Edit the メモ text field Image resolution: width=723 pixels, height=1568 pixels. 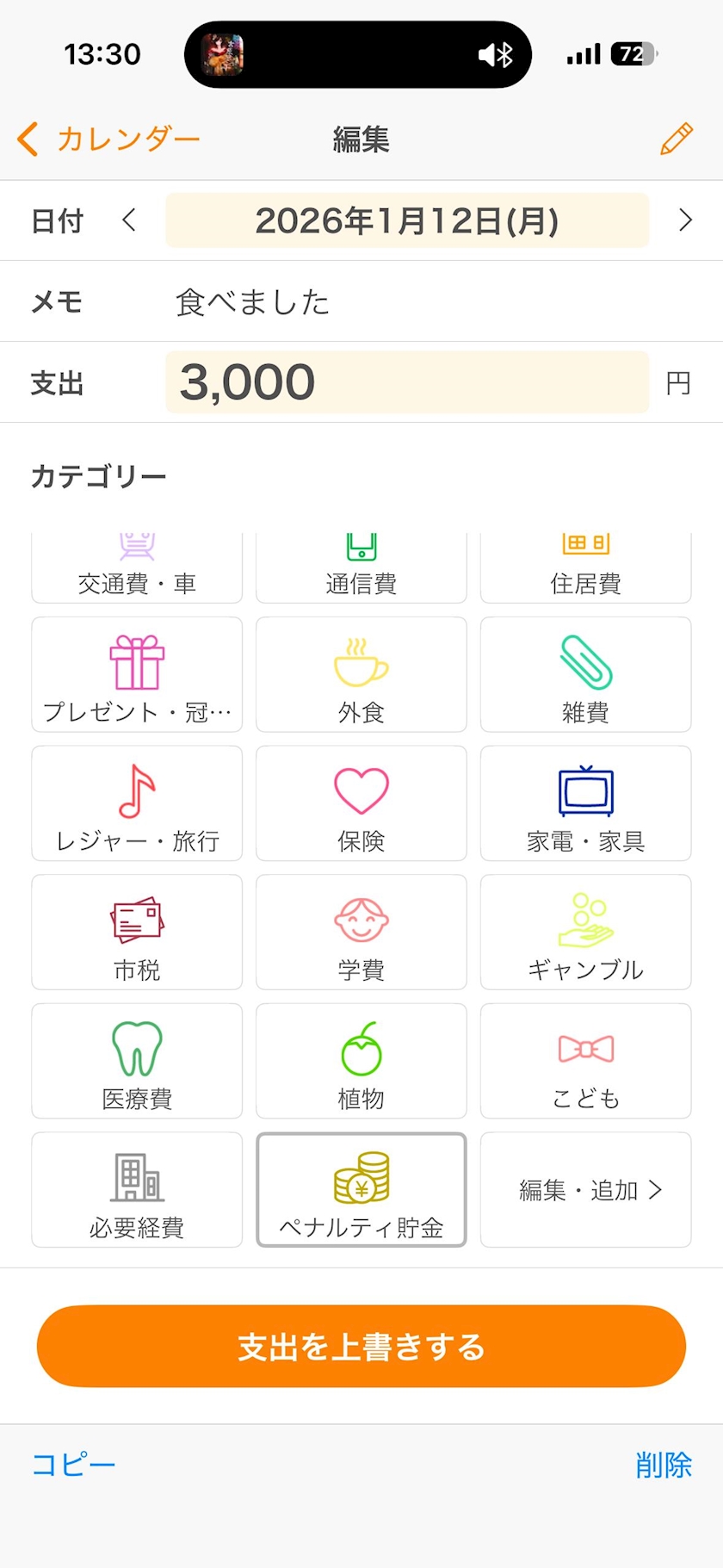tap(405, 302)
